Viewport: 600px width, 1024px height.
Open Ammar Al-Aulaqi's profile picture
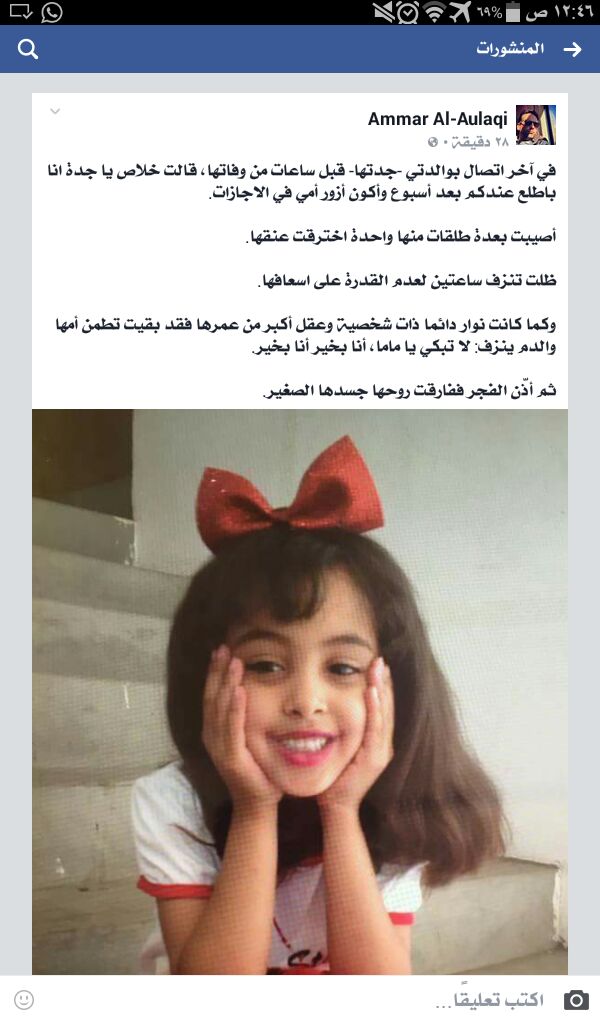[x=535, y=125]
